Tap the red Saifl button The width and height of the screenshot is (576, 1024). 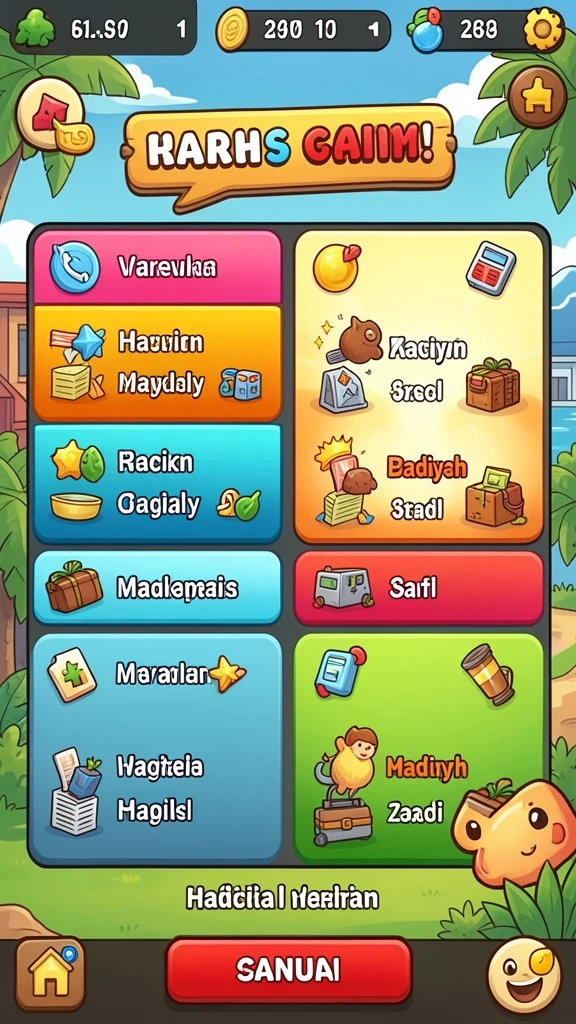pyautogui.click(x=419, y=588)
